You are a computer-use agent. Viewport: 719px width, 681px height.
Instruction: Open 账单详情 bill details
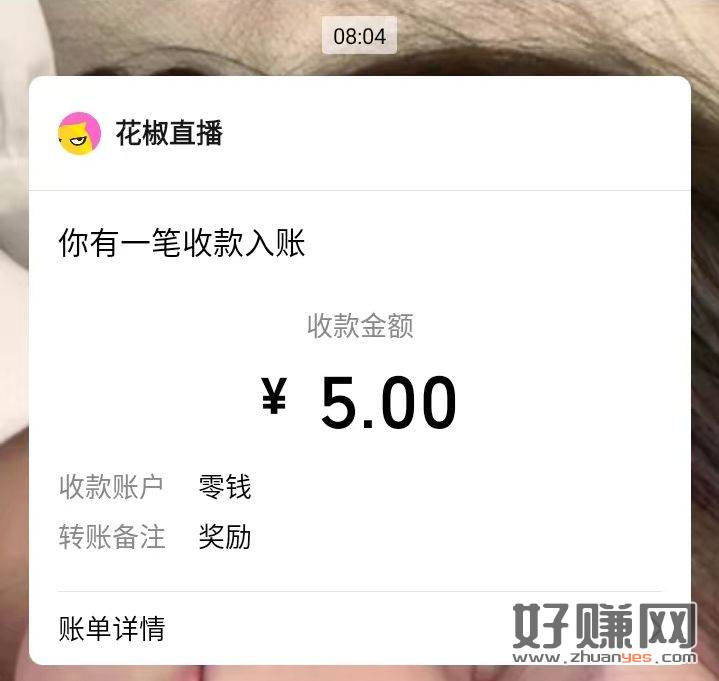(112, 629)
